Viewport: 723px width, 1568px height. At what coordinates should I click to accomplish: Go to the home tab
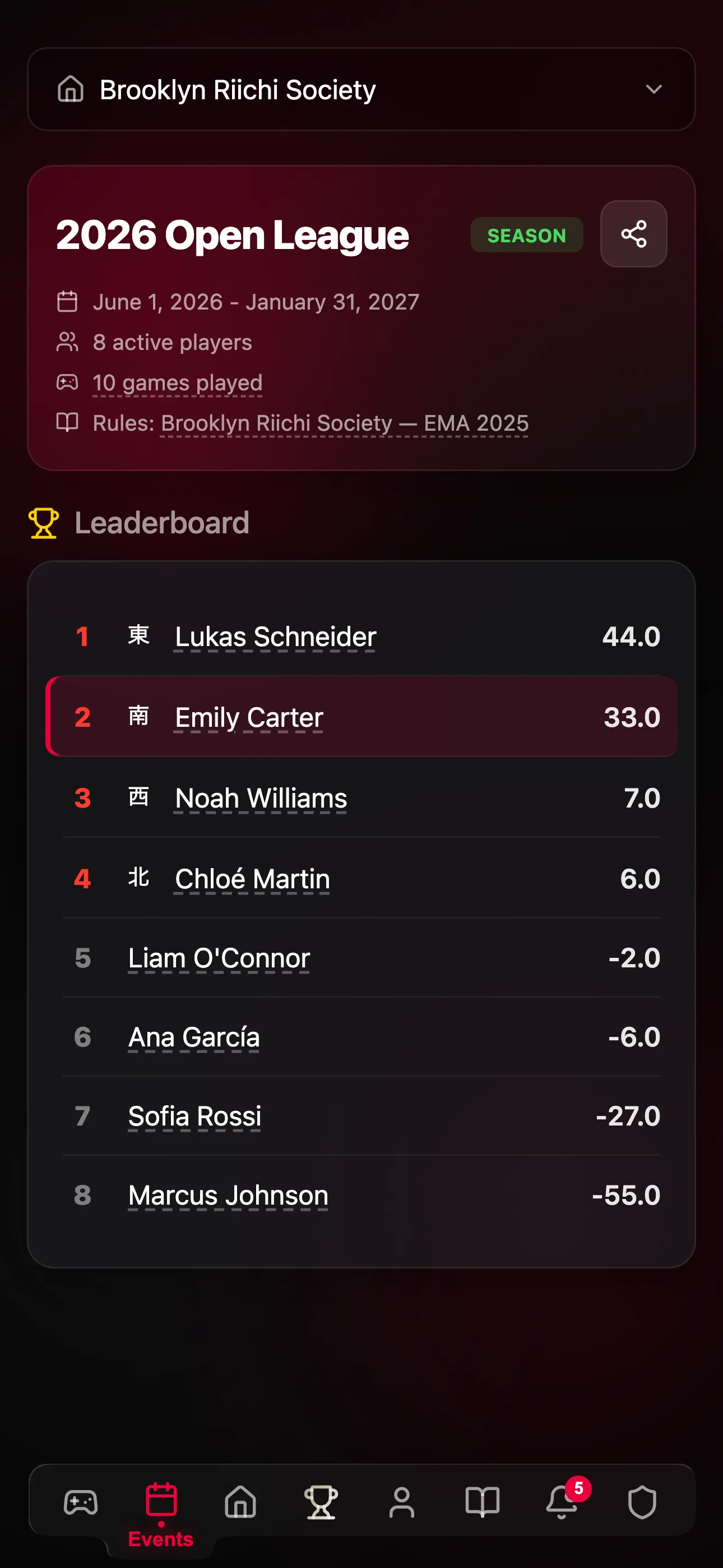241,1502
